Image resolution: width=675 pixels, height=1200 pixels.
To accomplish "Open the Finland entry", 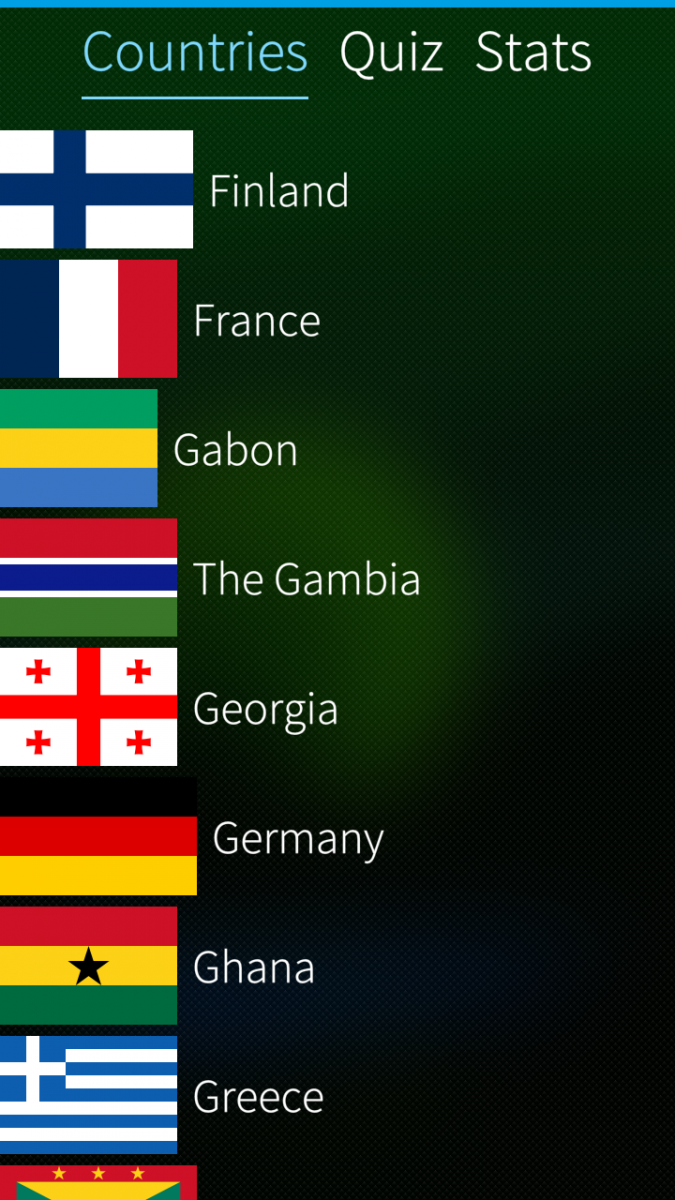I will (x=278, y=190).
